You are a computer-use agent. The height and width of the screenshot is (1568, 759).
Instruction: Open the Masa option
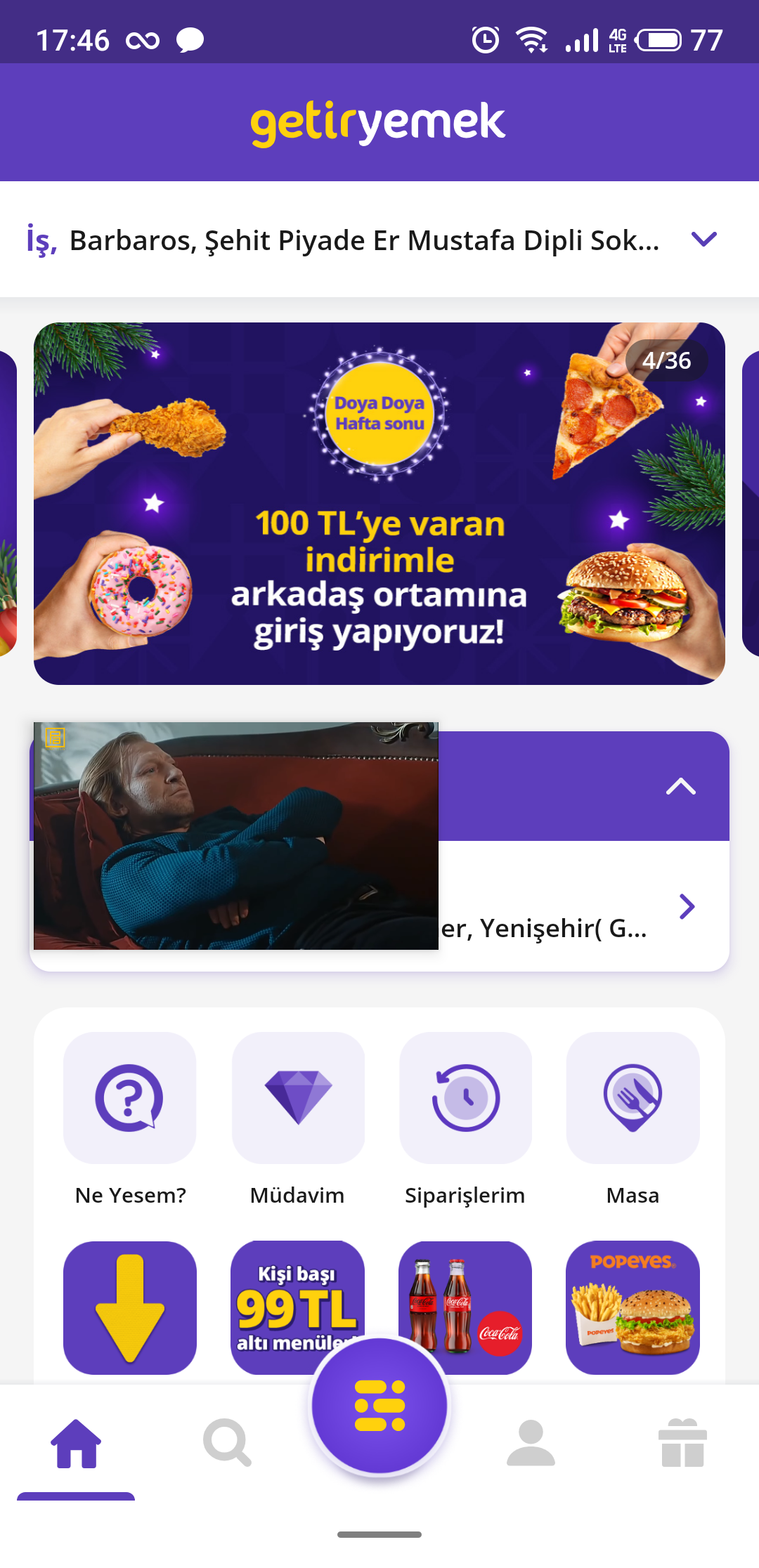632,1098
